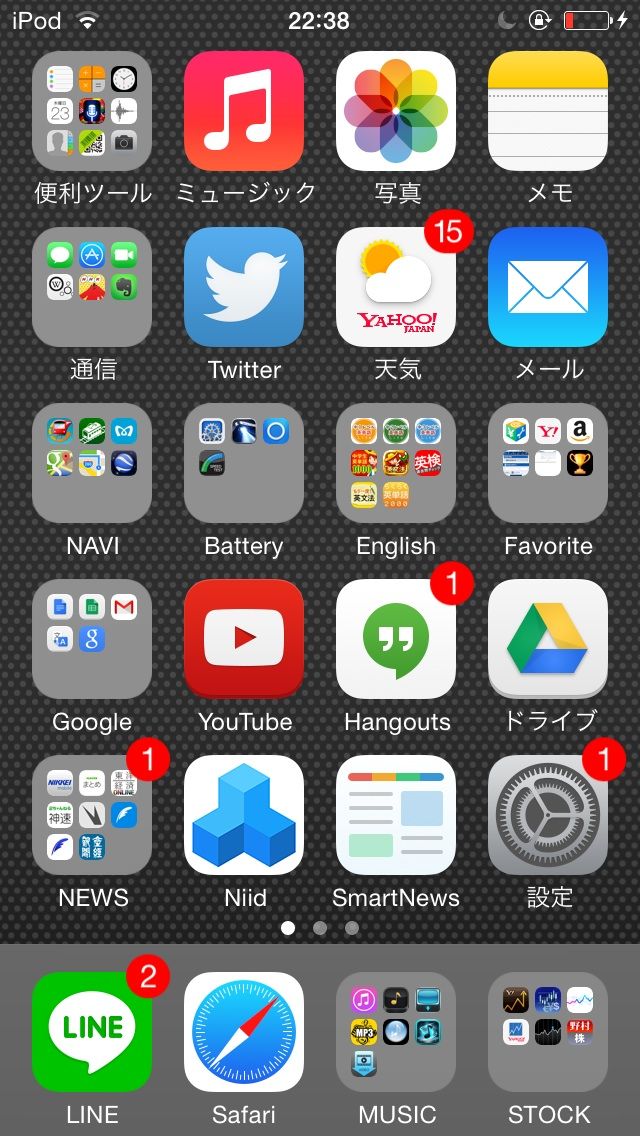Open the メモ notes app
Viewport: 640px width, 1136px height.
tap(548, 111)
